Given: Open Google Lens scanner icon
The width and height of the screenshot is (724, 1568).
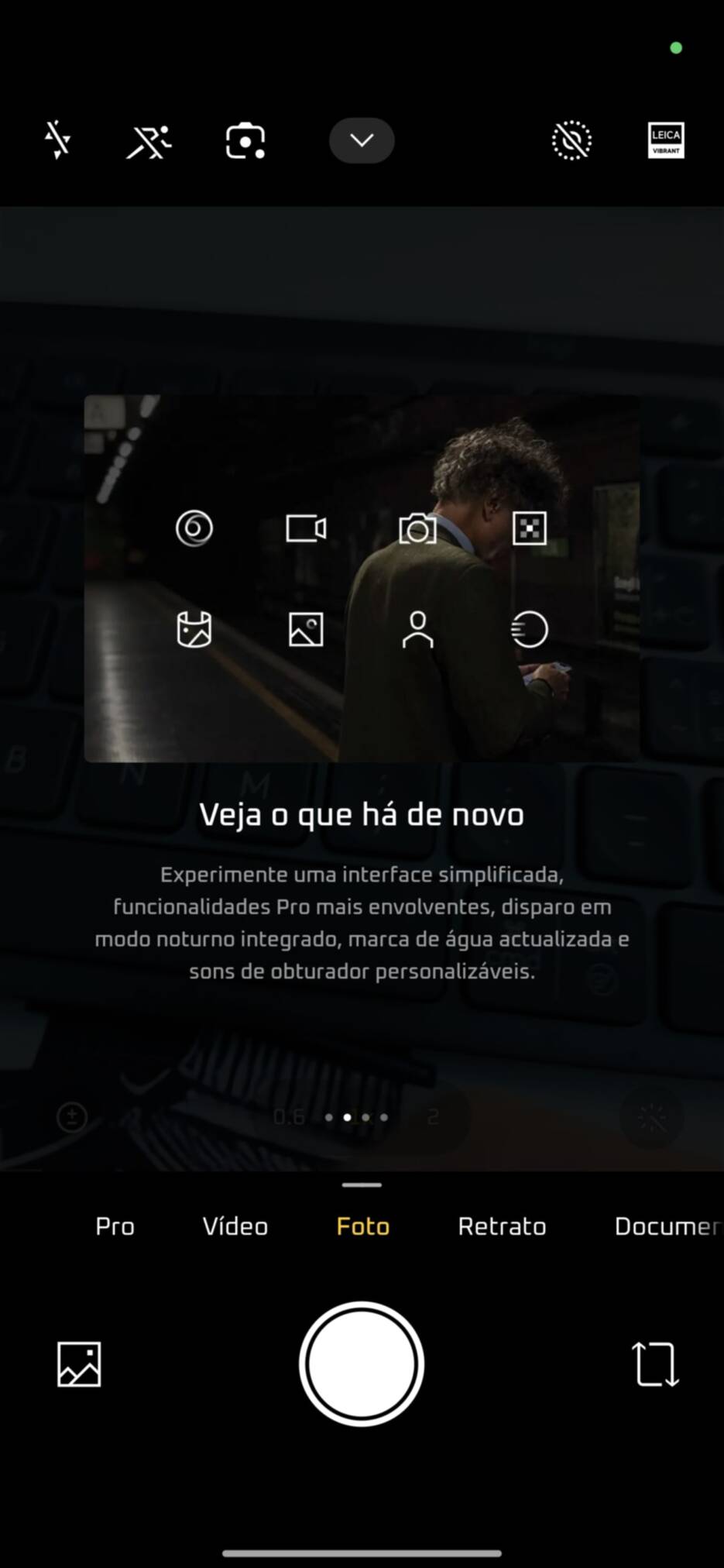Looking at the screenshot, I should click(x=245, y=141).
